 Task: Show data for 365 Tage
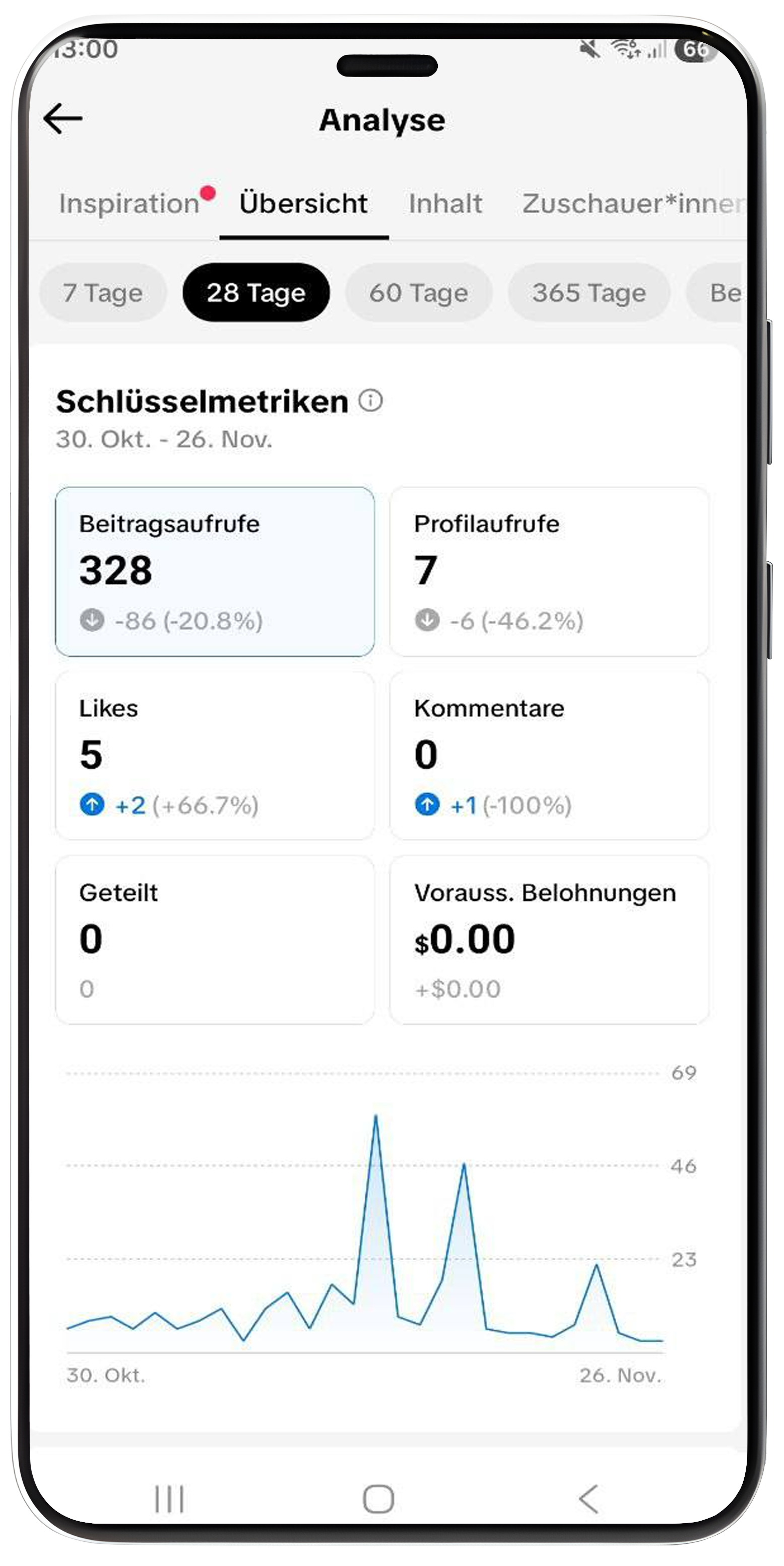589,293
